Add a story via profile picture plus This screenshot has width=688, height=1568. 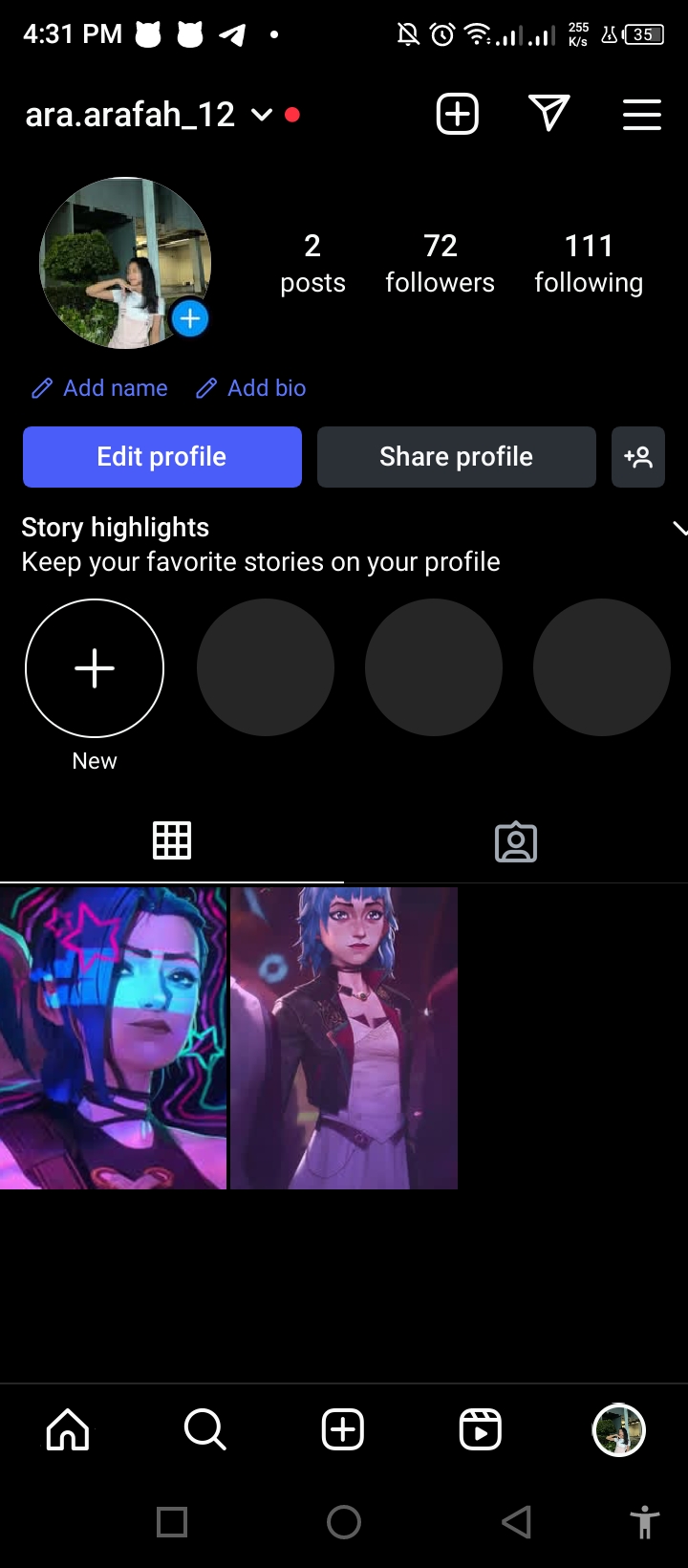coord(190,318)
